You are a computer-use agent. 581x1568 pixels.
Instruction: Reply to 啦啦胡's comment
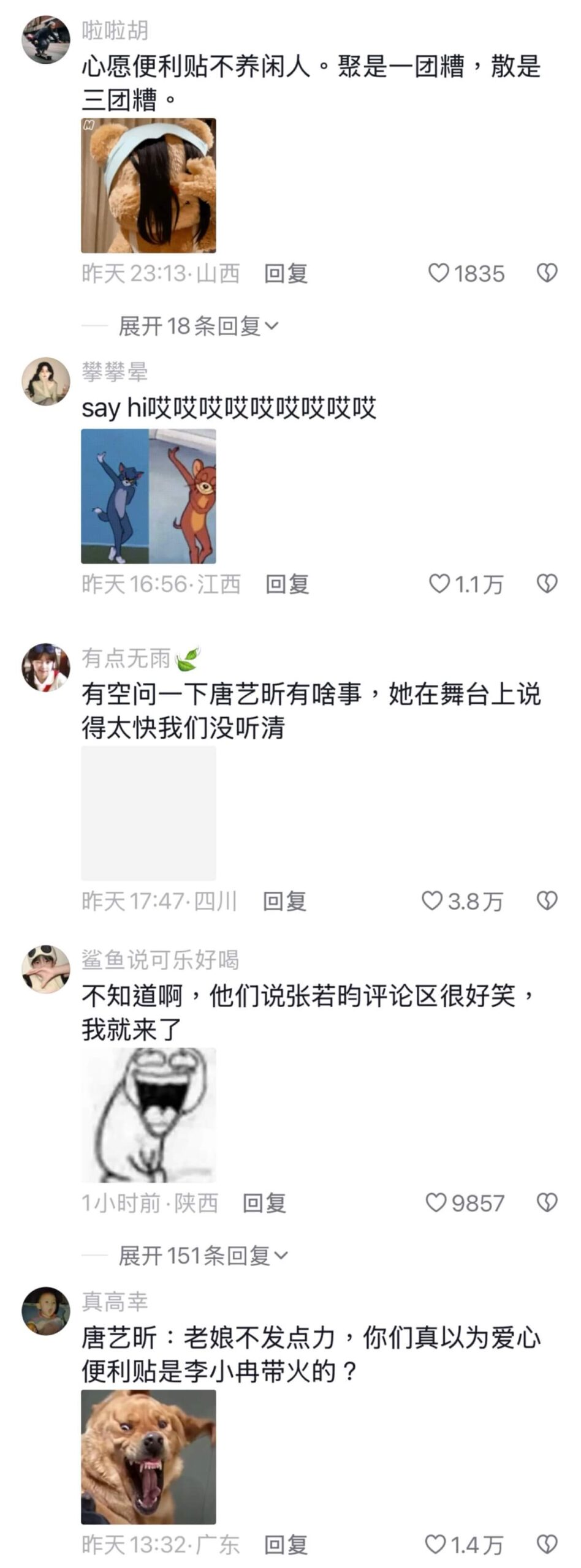point(286,273)
